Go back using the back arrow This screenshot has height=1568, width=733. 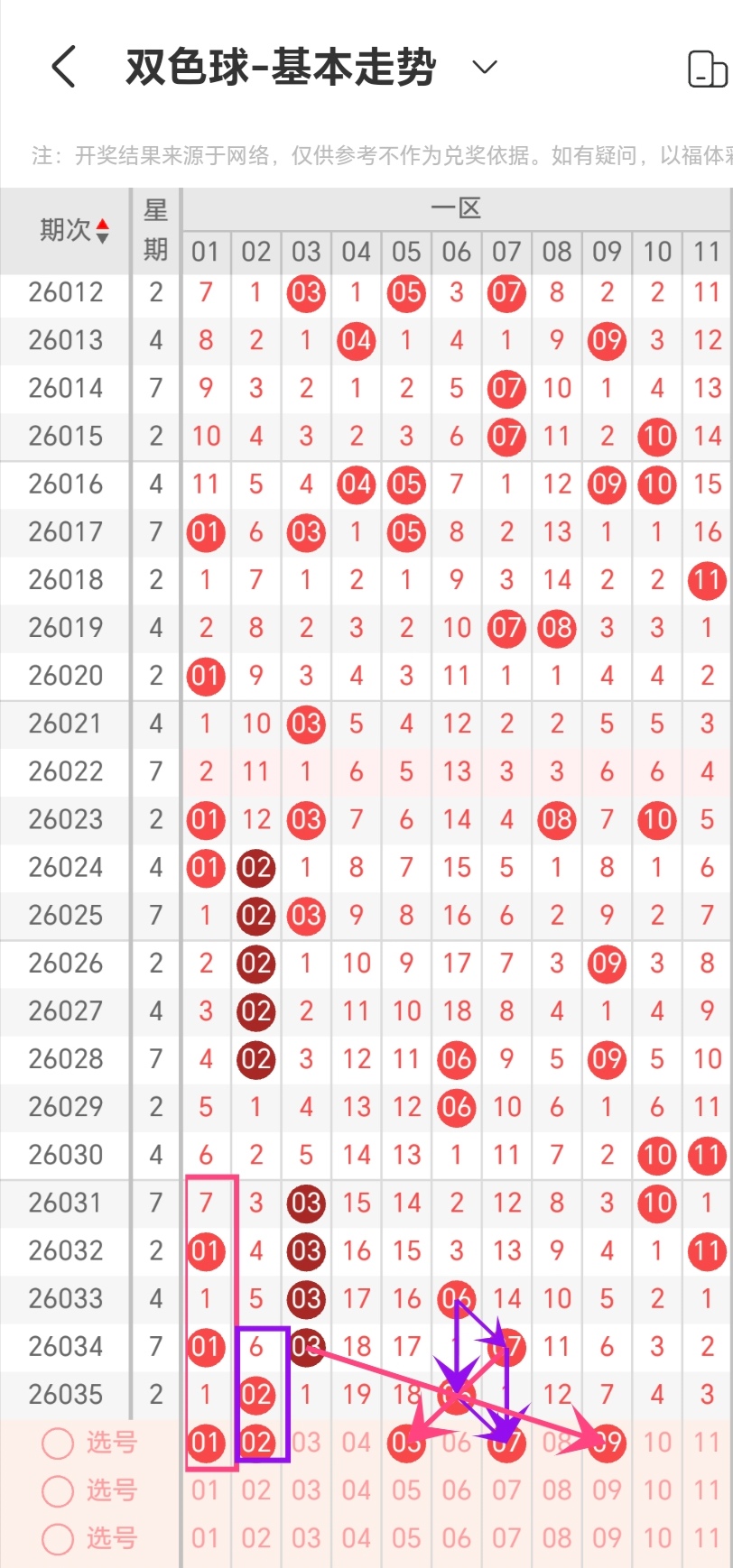tap(63, 67)
